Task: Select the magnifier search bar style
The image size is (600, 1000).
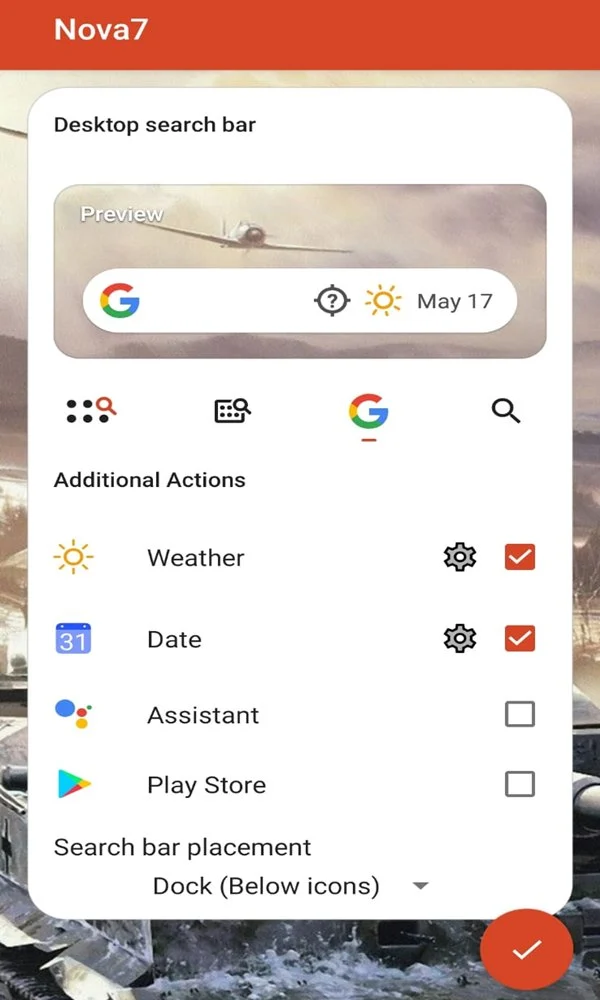Action: click(506, 410)
